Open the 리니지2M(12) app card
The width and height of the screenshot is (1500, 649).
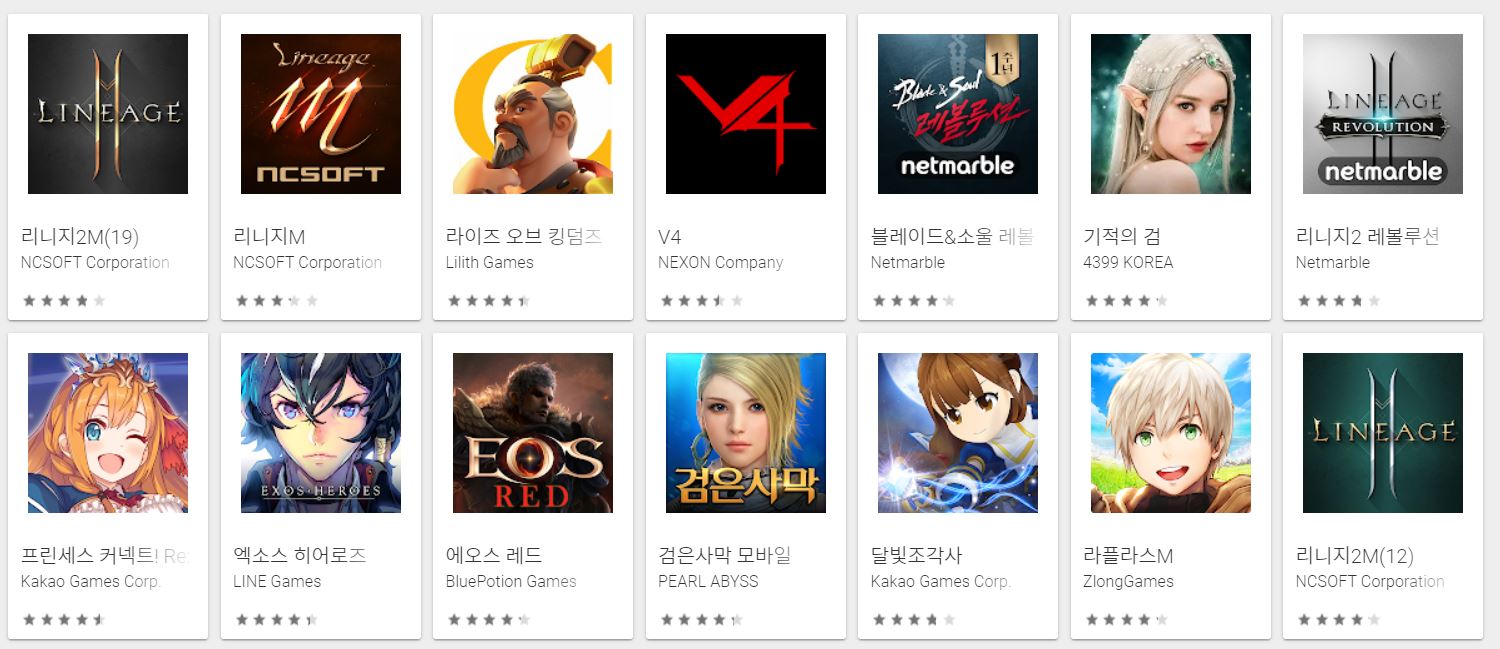[1383, 433]
